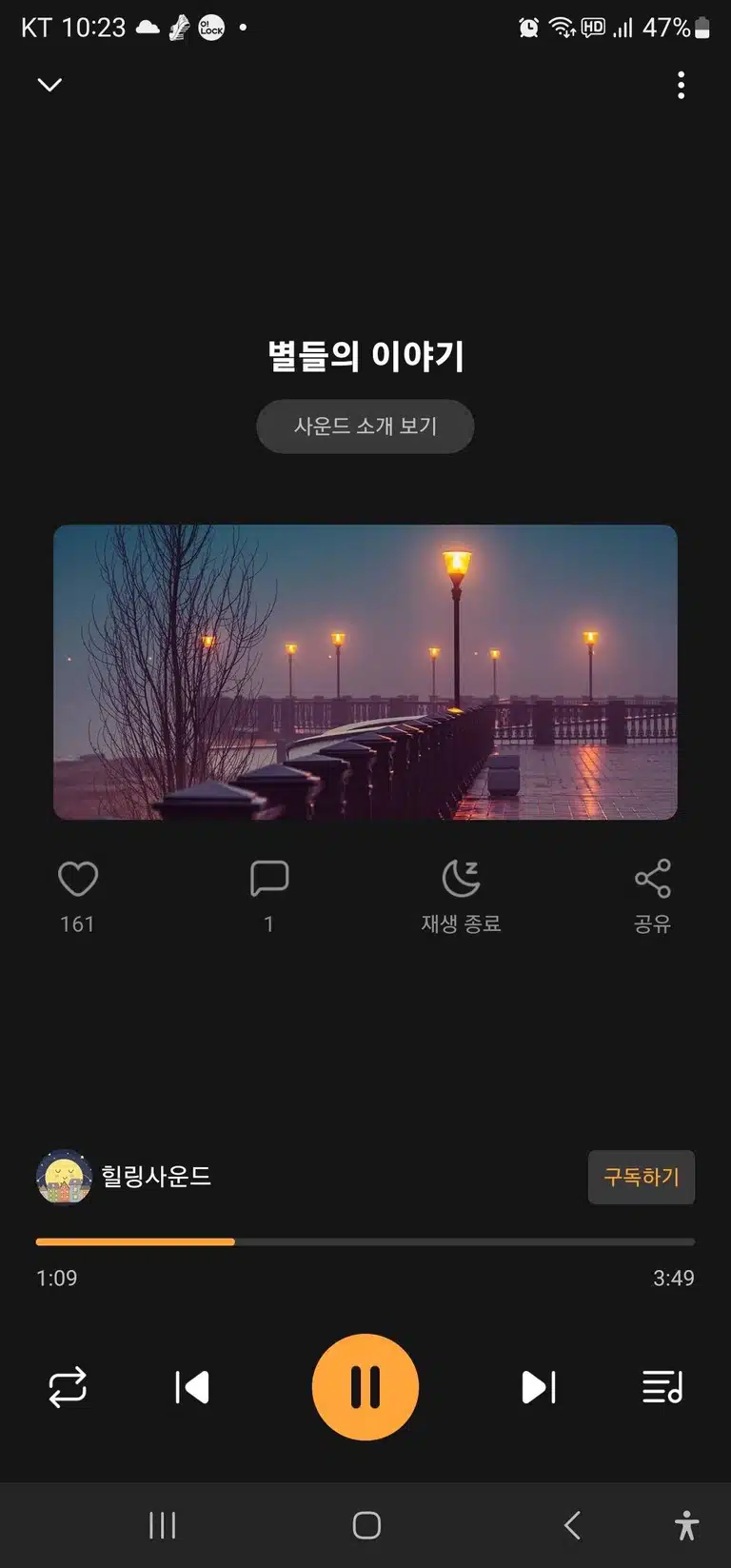The image size is (731, 1568).
Task: Set the 재생 종료 sleep timer
Action: 461,897
